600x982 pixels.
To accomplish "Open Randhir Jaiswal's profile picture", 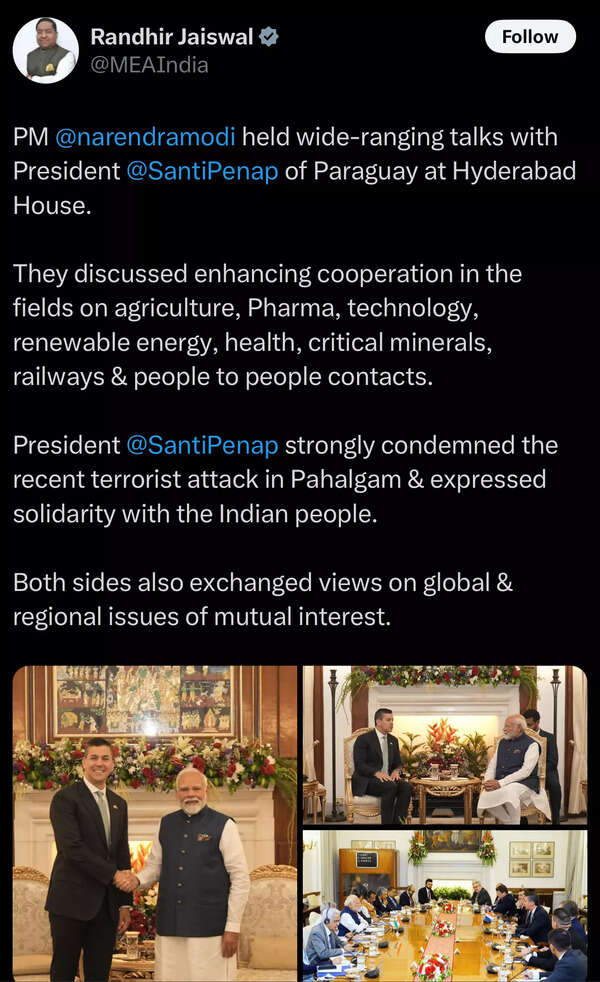I will coord(45,50).
